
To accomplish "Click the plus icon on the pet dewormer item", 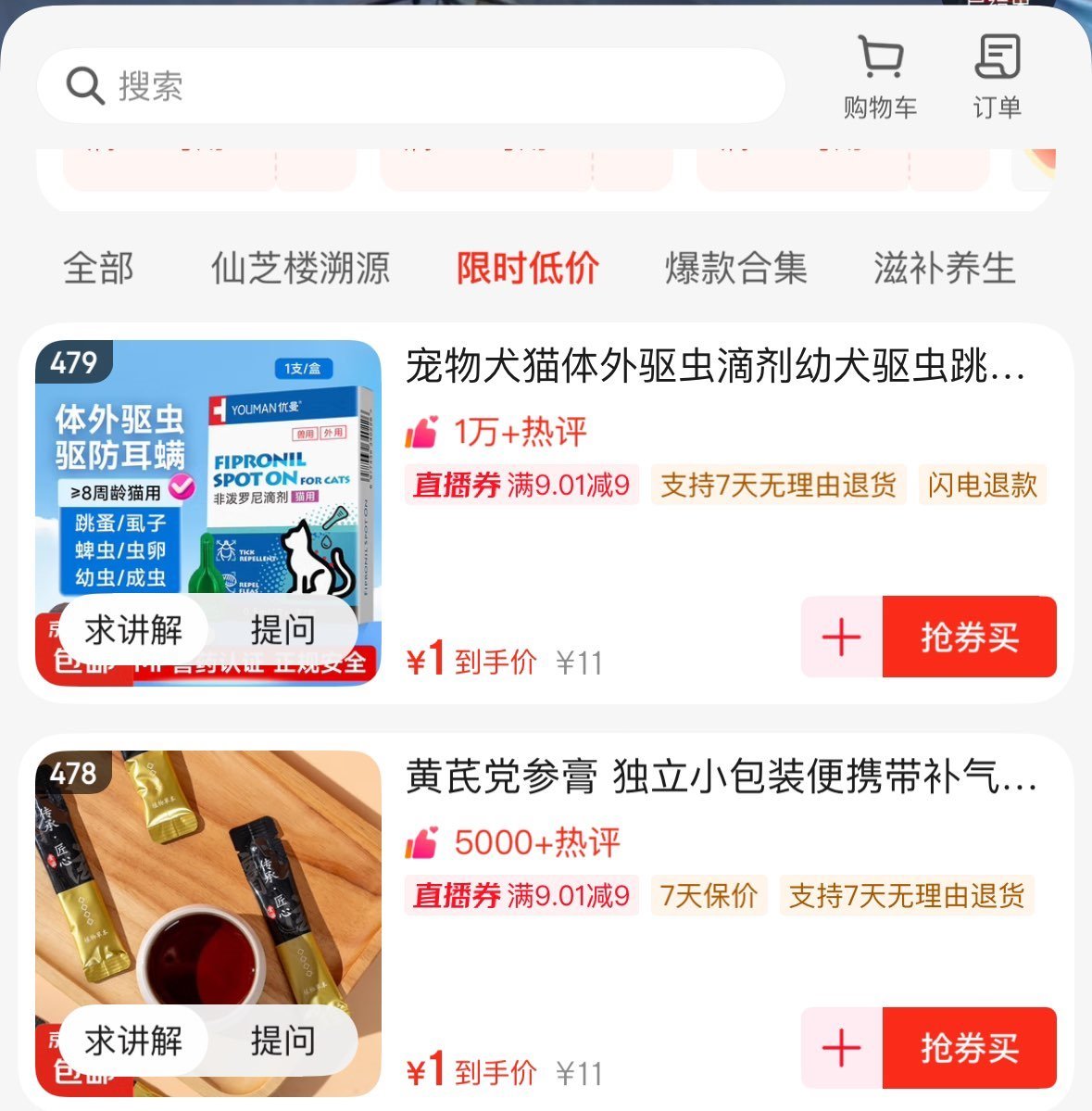I will tap(839, 637).
